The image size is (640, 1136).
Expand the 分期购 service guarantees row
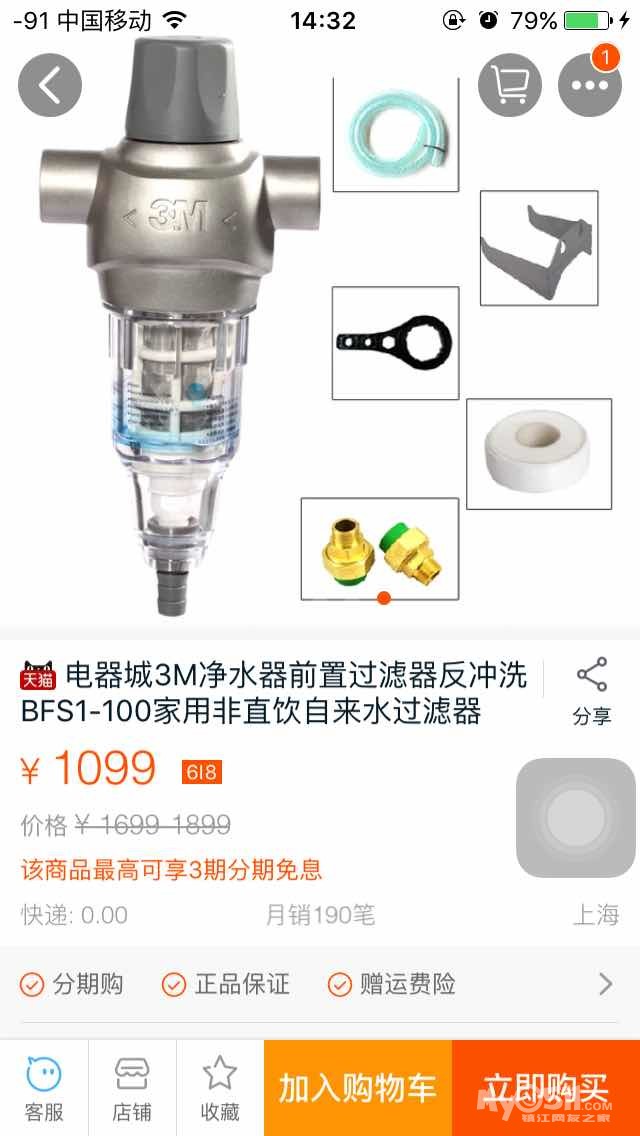click(x=320, y=985)
